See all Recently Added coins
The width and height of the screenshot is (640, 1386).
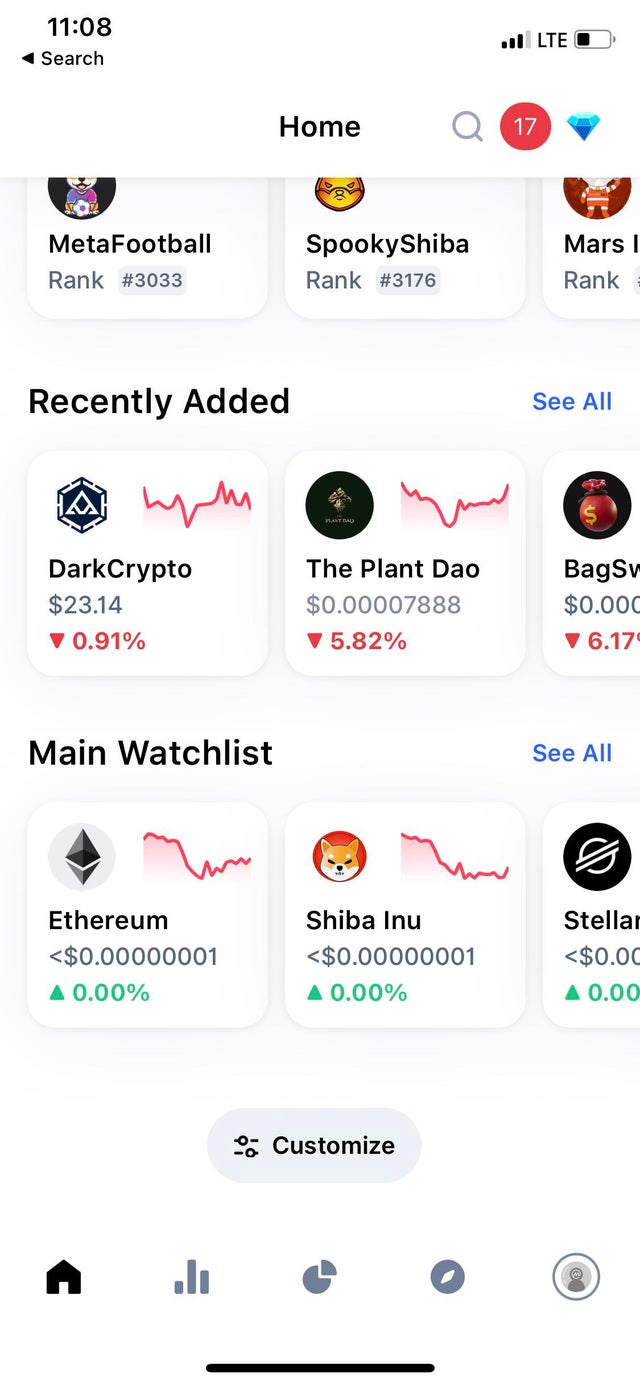coord(571,402)
